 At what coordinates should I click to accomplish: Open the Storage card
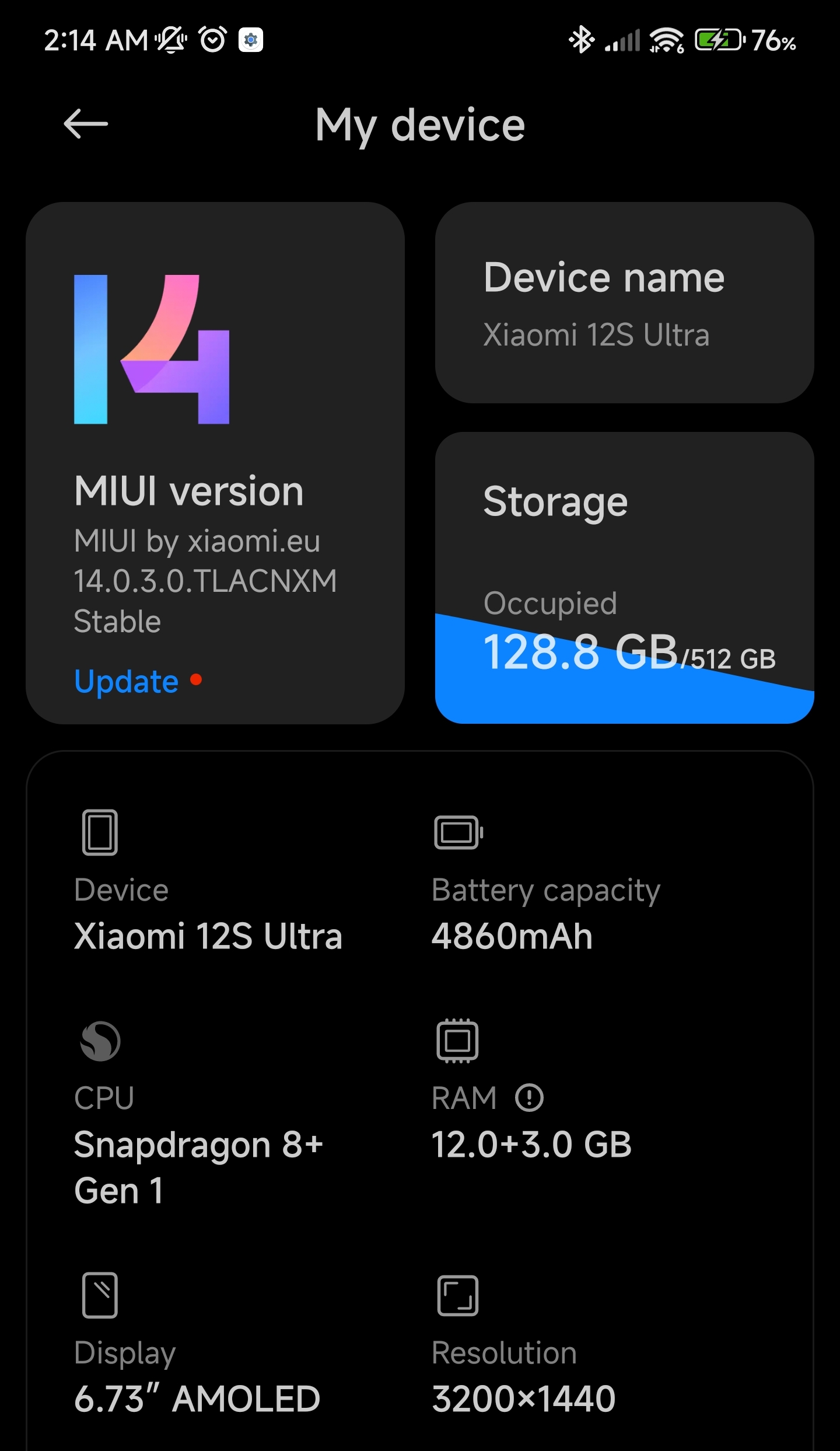coord(624,578)
